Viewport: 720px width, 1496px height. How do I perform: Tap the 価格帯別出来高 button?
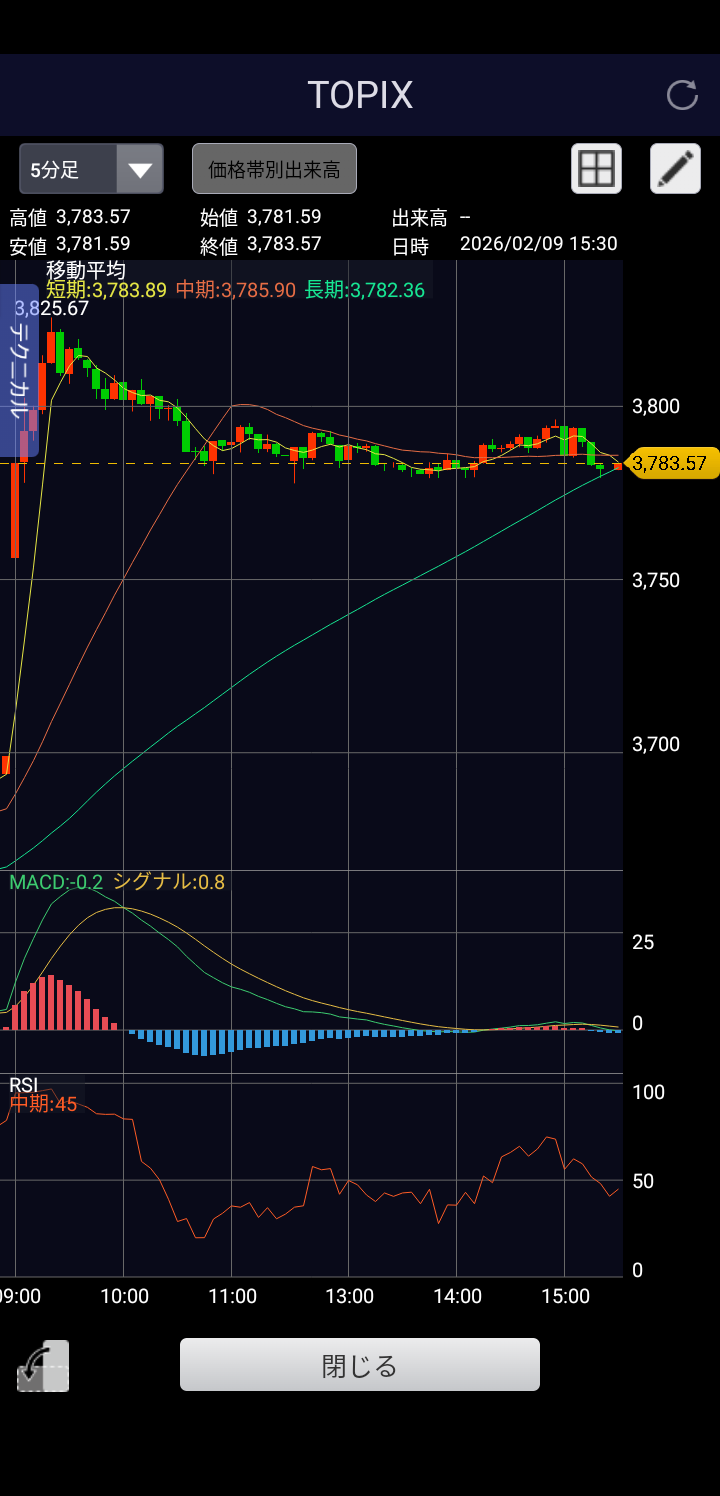point(274,169)
